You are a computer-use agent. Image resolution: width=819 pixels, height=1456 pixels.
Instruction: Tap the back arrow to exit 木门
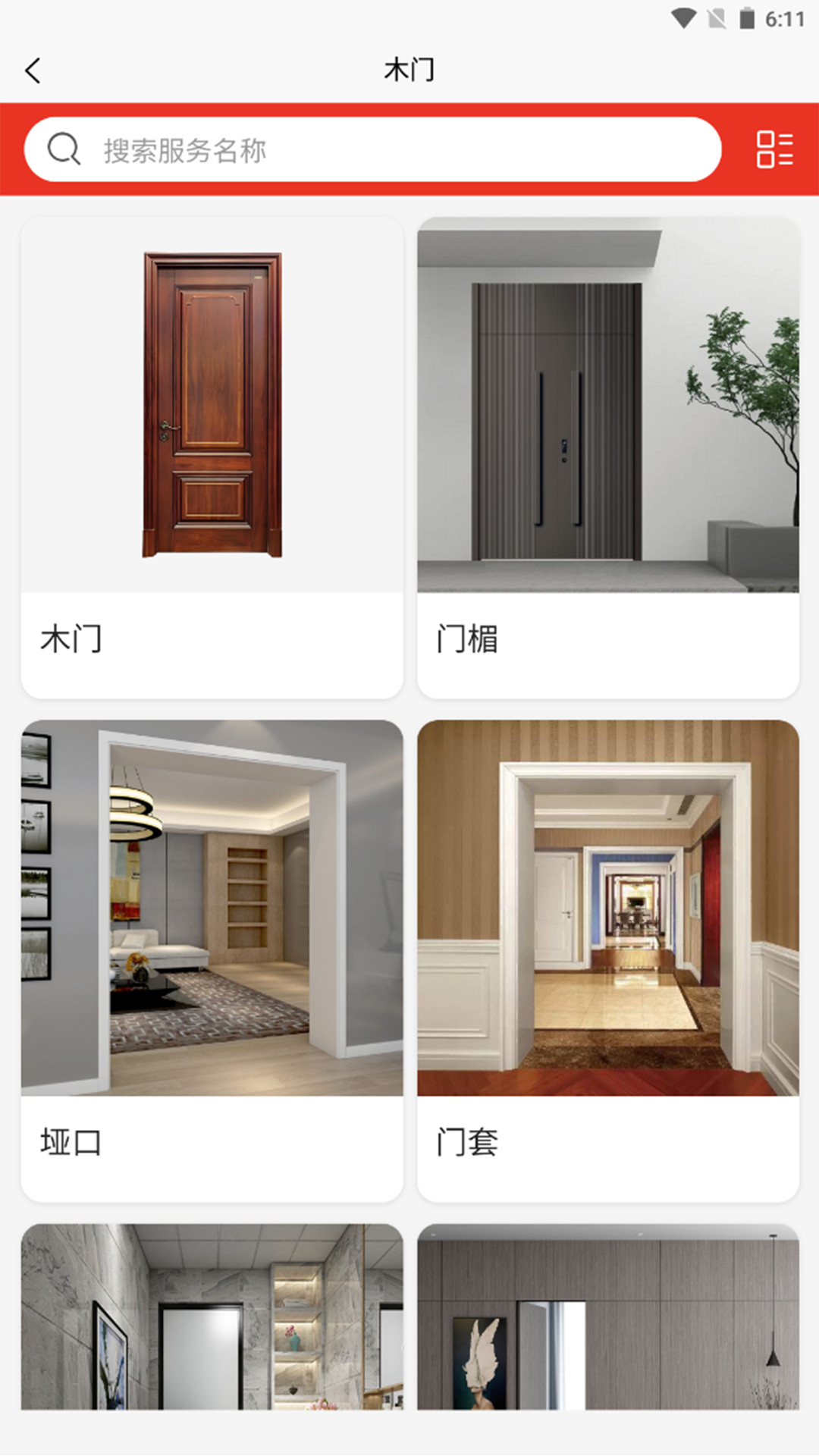click(x=32, y=70)
